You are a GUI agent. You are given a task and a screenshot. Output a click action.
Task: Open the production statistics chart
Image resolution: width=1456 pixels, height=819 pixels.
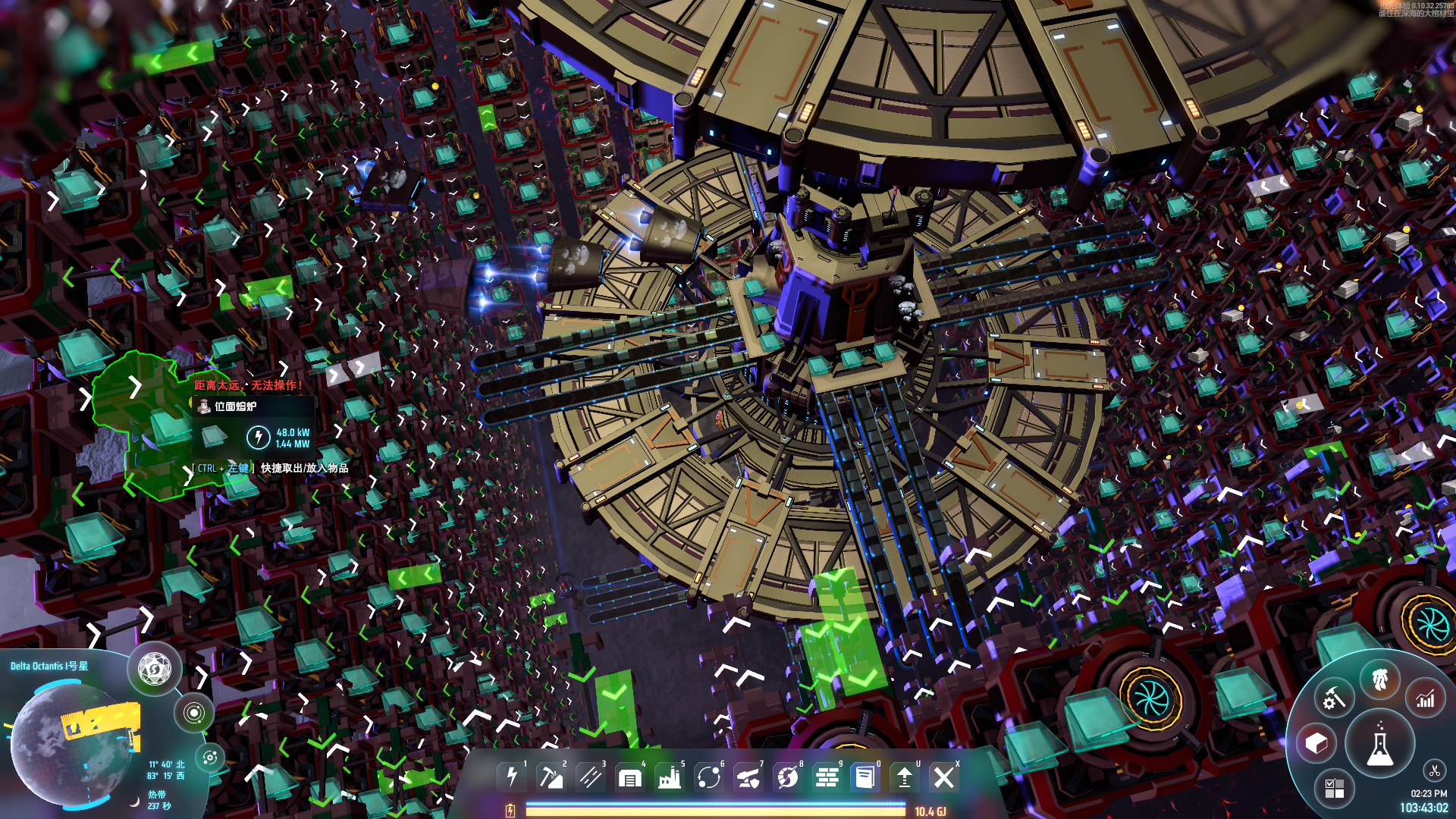coord(1426,698)
